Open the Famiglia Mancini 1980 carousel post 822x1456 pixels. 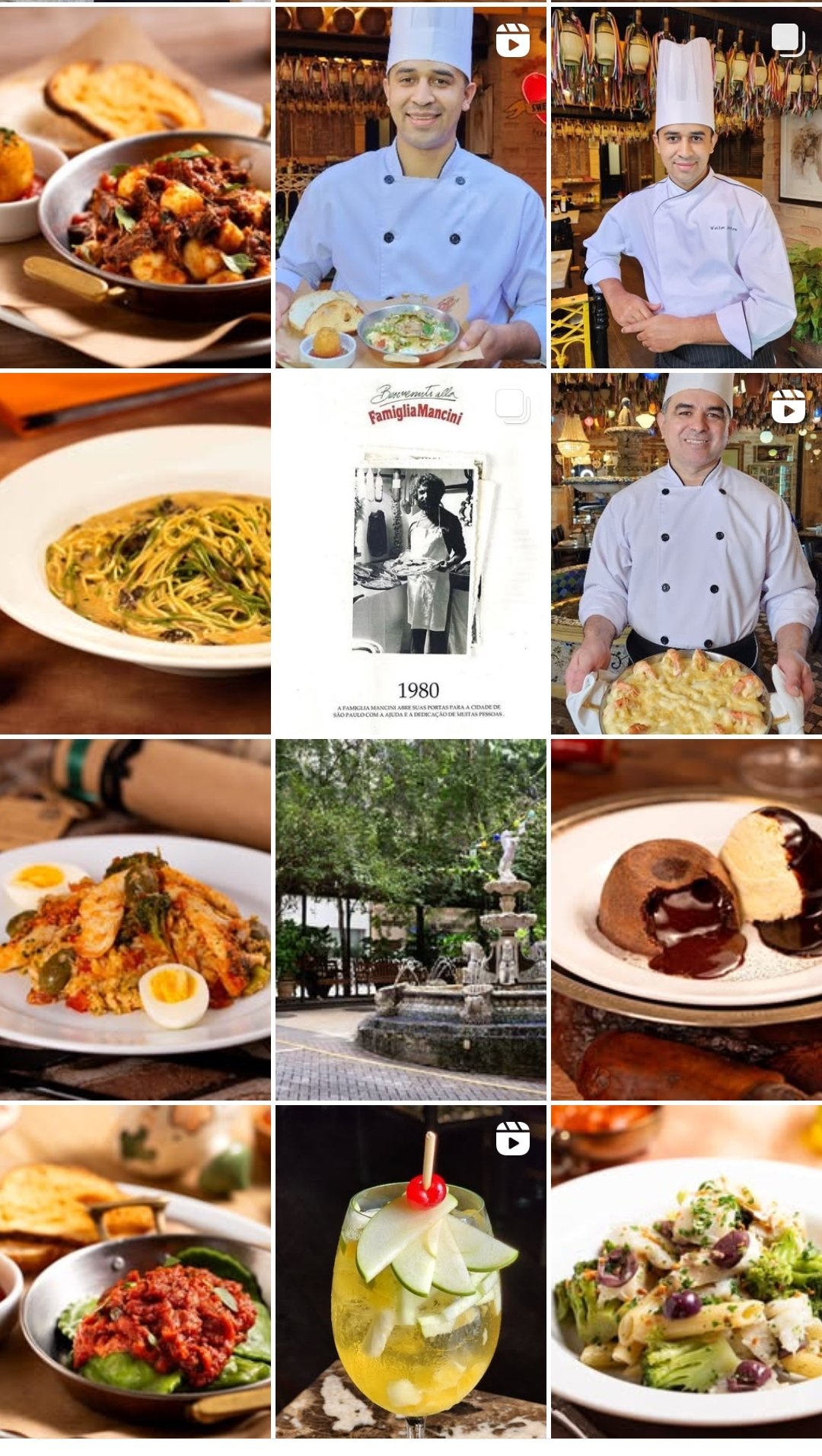[x=410, y=553]
